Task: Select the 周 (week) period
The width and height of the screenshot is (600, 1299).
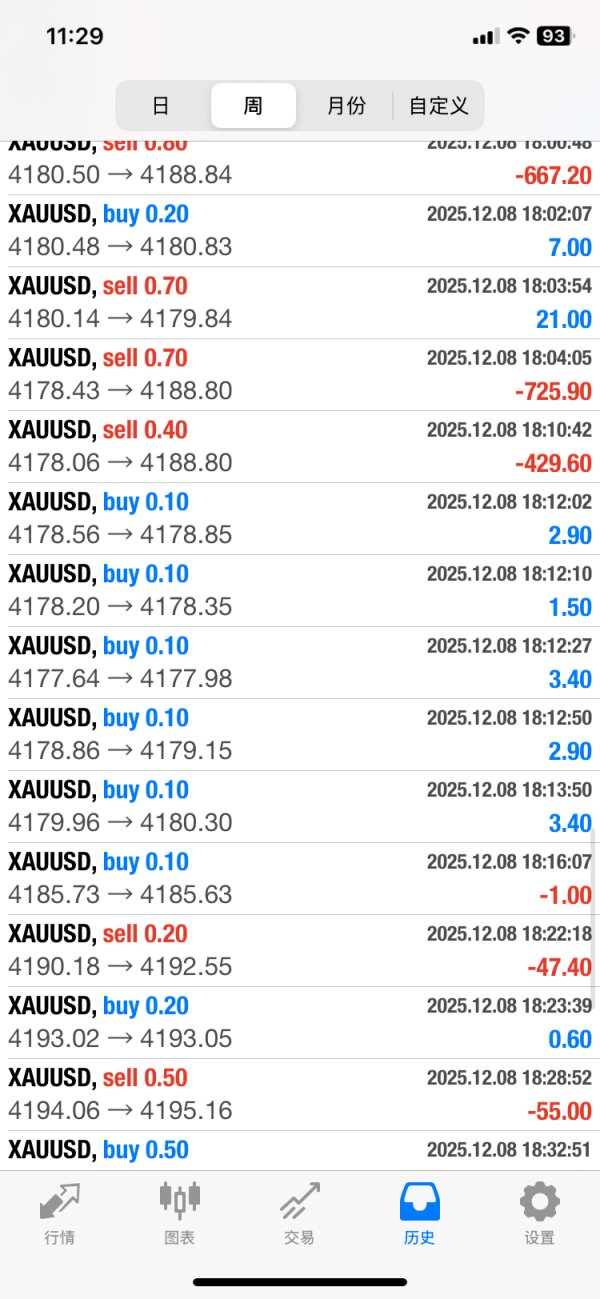Action: [253, 105]
